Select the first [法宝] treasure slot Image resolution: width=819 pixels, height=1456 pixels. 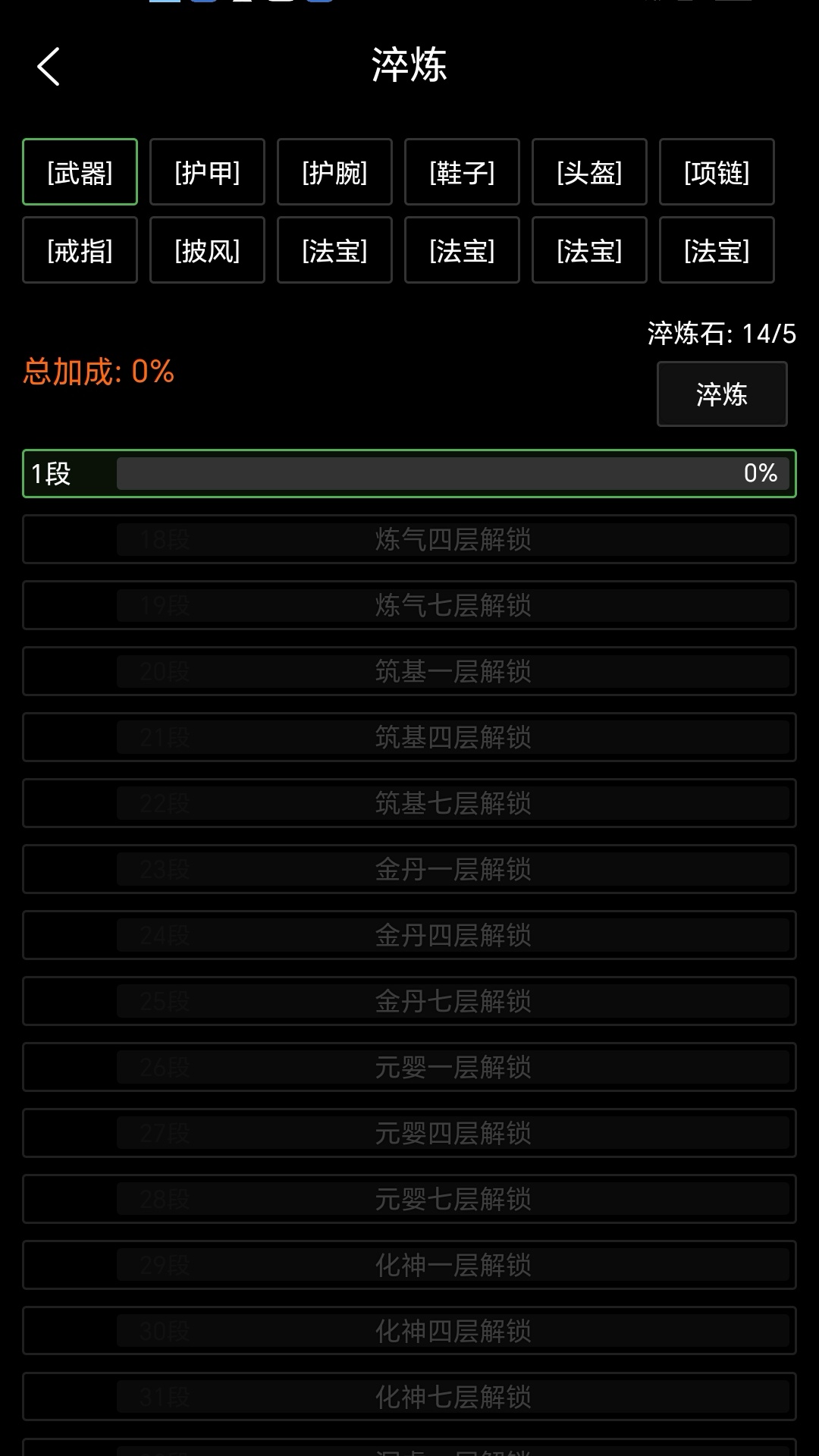pos(334,250)
